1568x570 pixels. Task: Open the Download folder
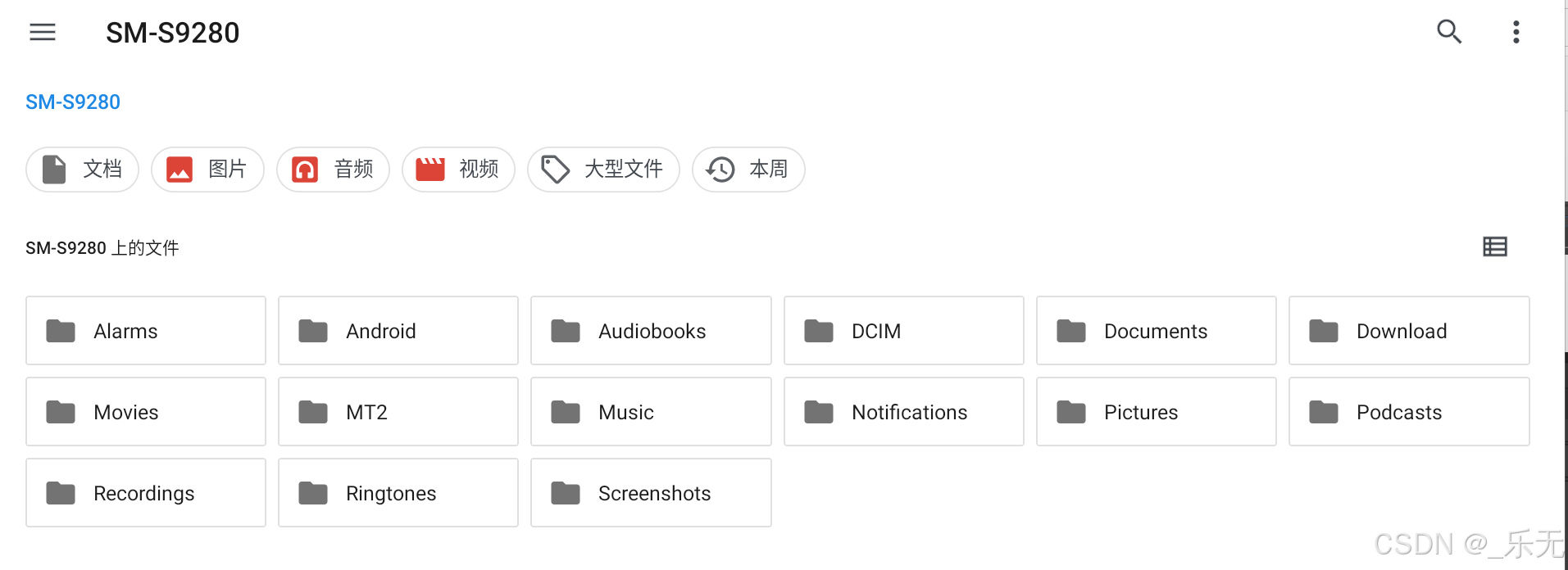[x=1408, y=331]
